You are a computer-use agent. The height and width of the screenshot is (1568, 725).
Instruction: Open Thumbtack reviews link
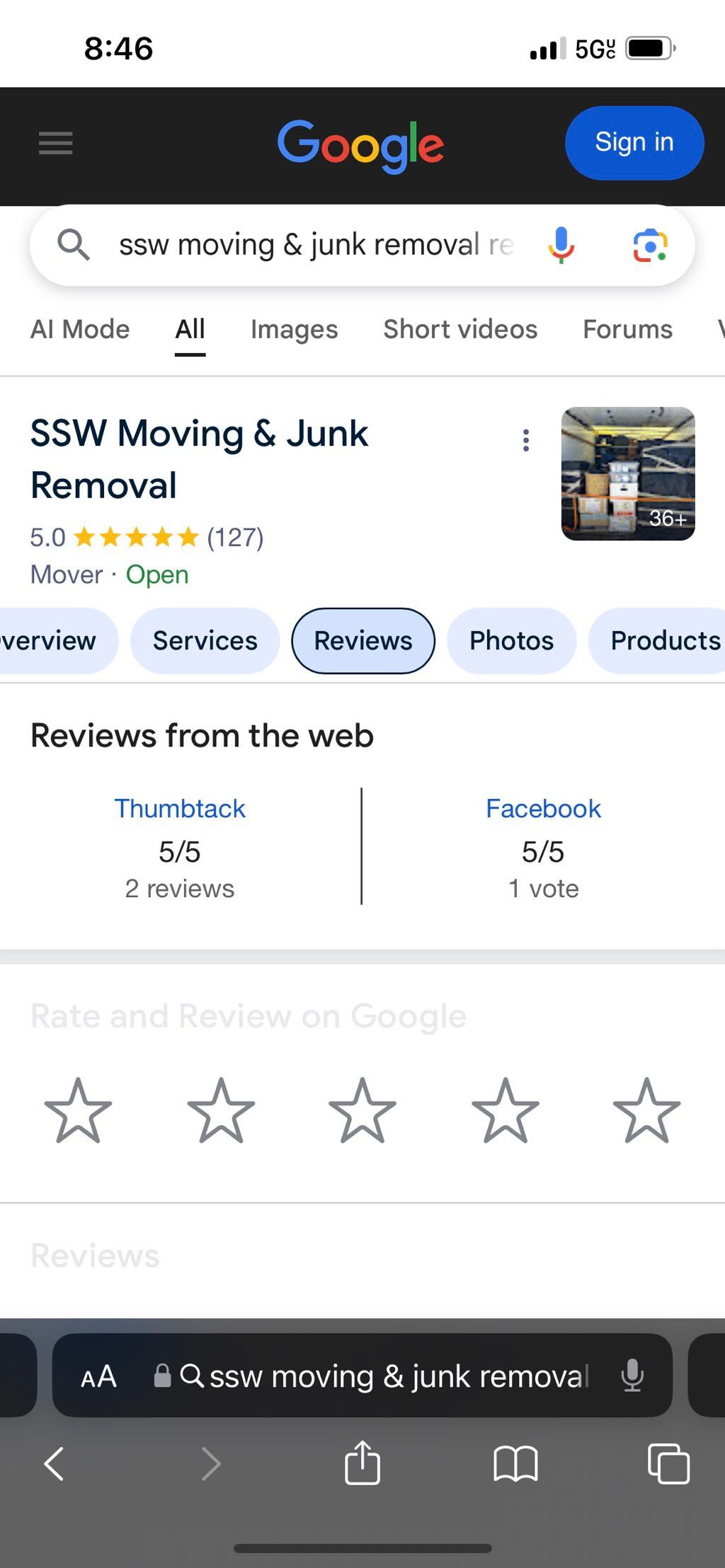click(x=180, y=809)
